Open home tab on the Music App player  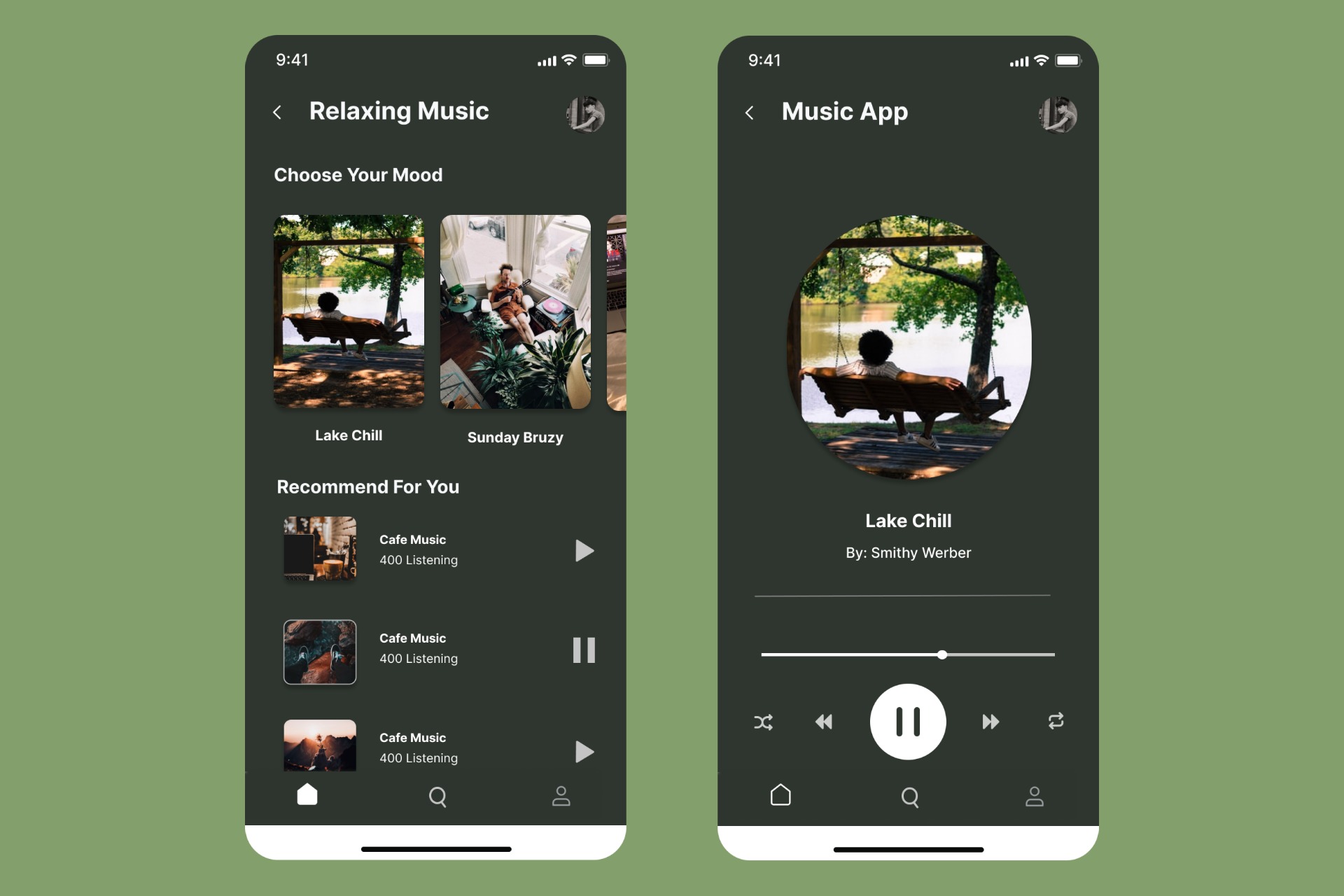click(780, 795)
